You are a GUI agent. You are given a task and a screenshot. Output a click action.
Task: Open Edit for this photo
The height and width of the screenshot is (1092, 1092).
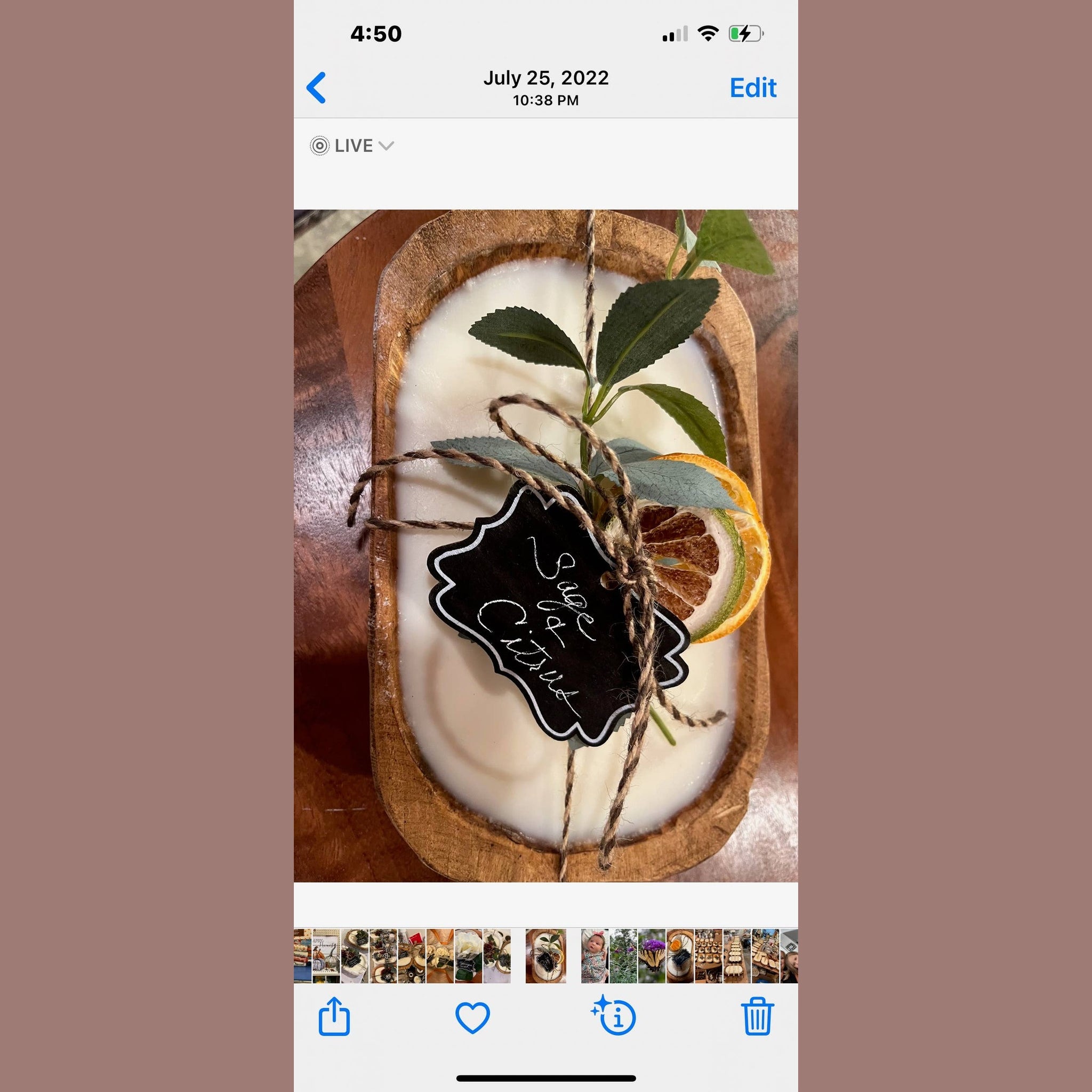click(x=752, y=87)
